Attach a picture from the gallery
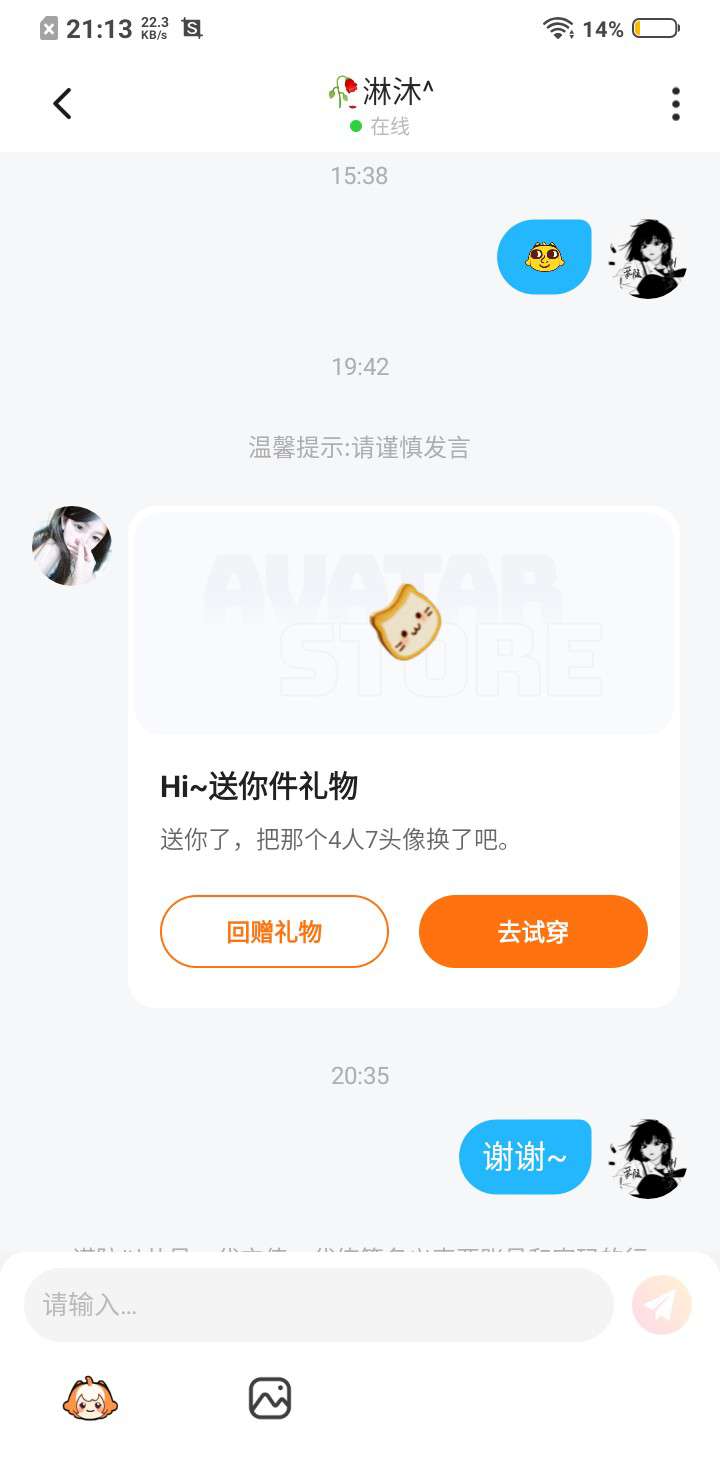This screenshot has width=720, height=1460. pos(270,1398)
